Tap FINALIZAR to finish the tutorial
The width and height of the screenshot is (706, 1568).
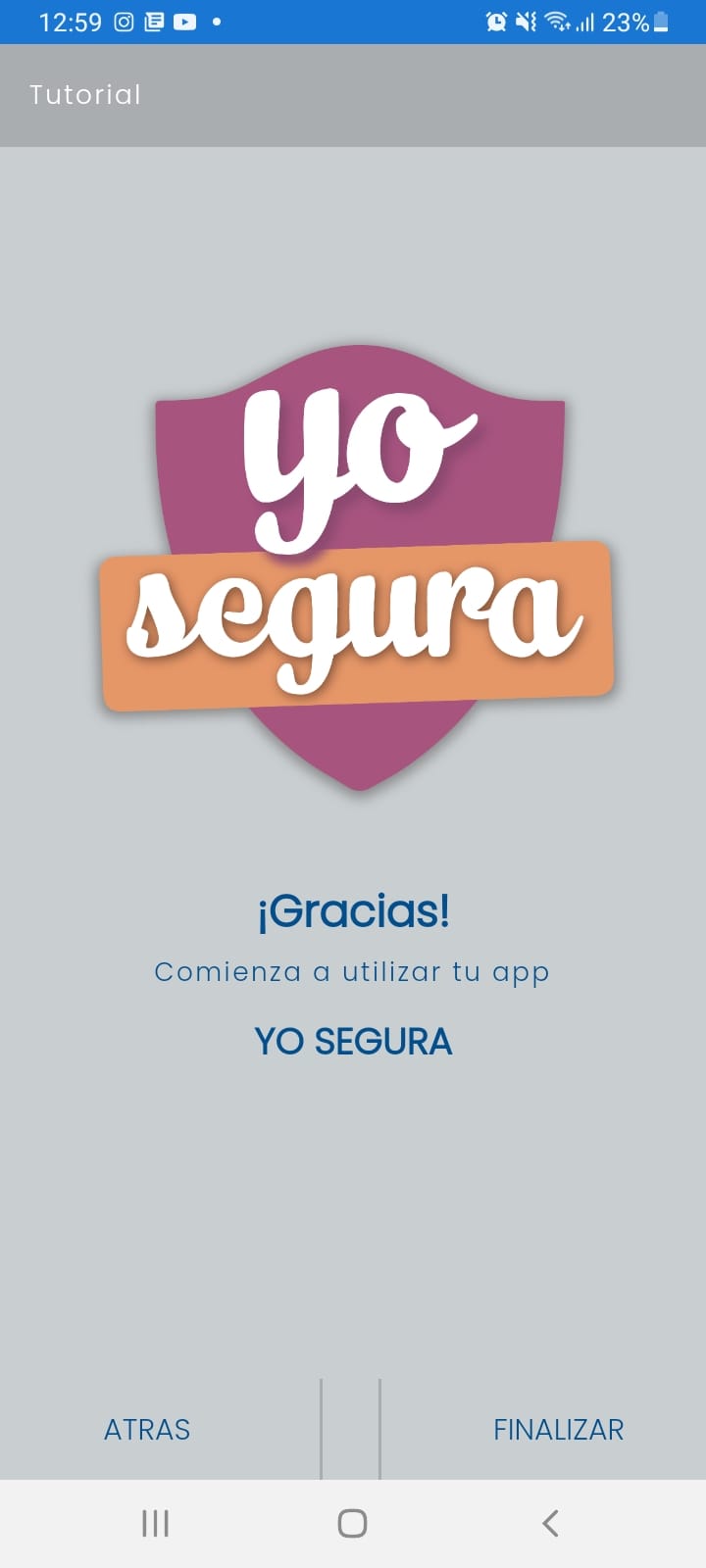coord(558,1429)
